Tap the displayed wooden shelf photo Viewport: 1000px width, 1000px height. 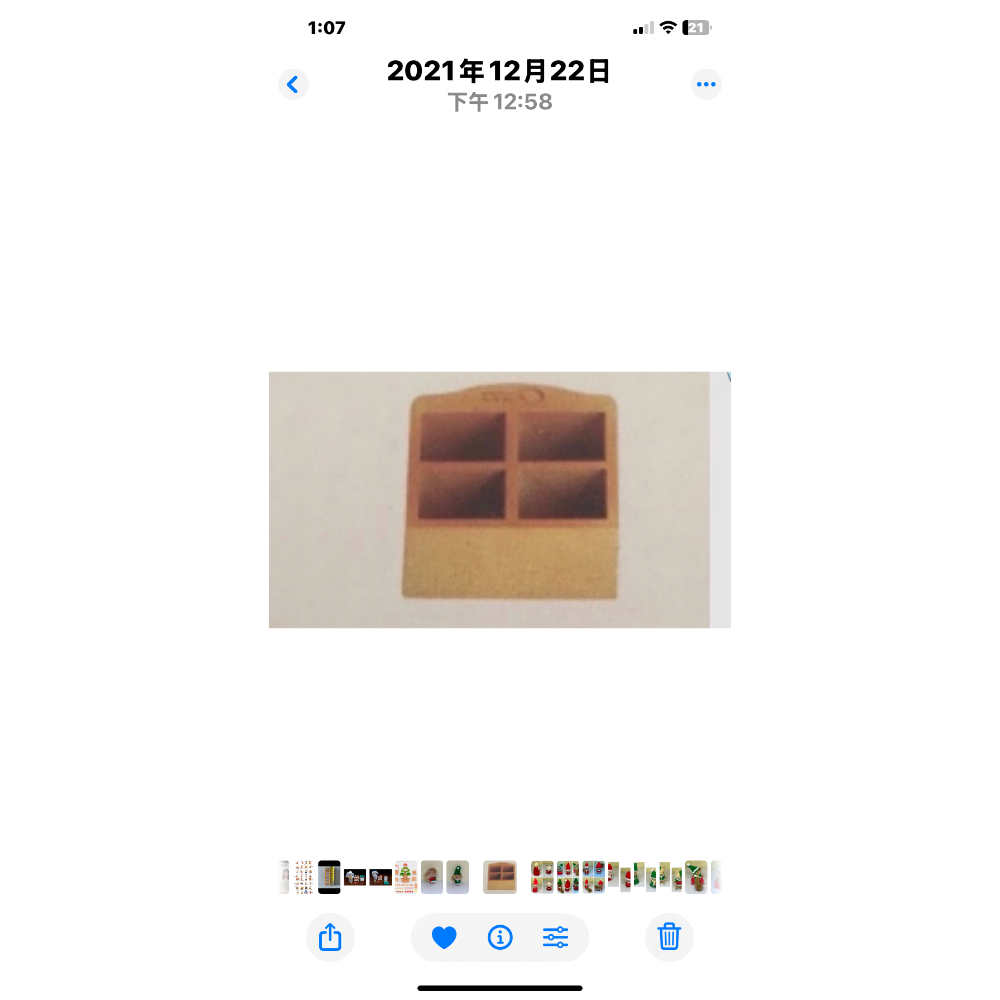[500, 500]
